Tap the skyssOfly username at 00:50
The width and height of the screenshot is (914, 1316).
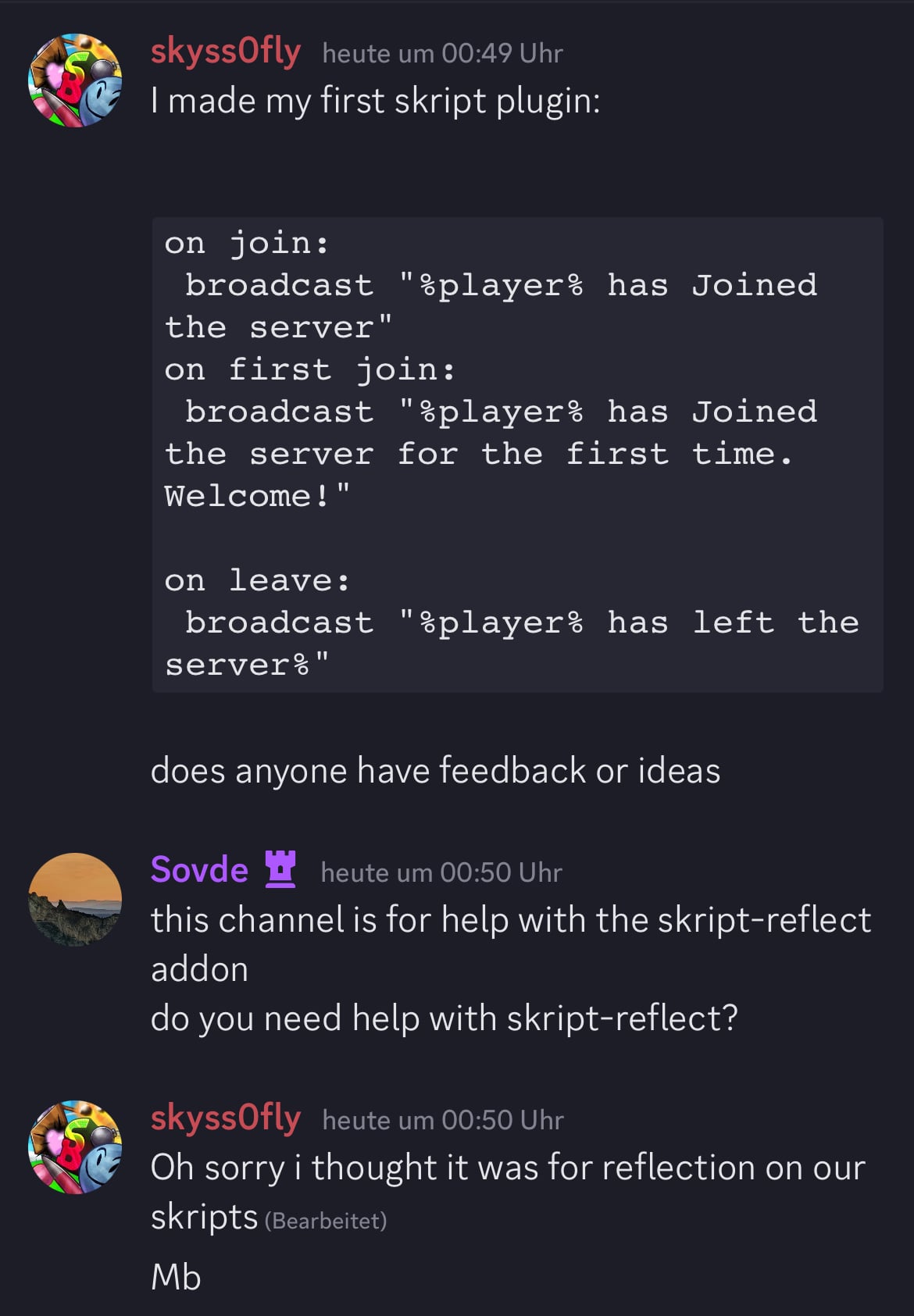225,1118
